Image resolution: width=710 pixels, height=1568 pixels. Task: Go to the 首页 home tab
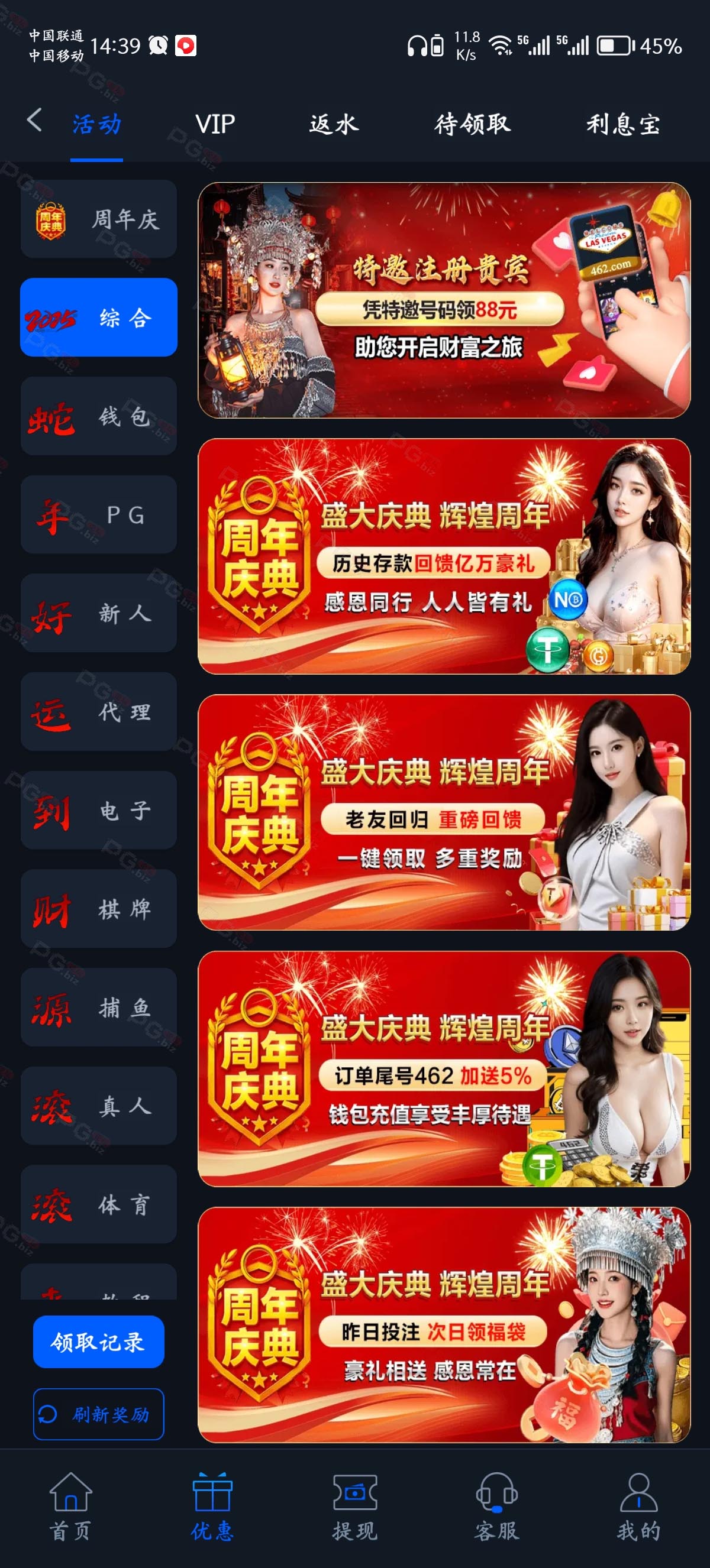click(x=70, y=1506)
